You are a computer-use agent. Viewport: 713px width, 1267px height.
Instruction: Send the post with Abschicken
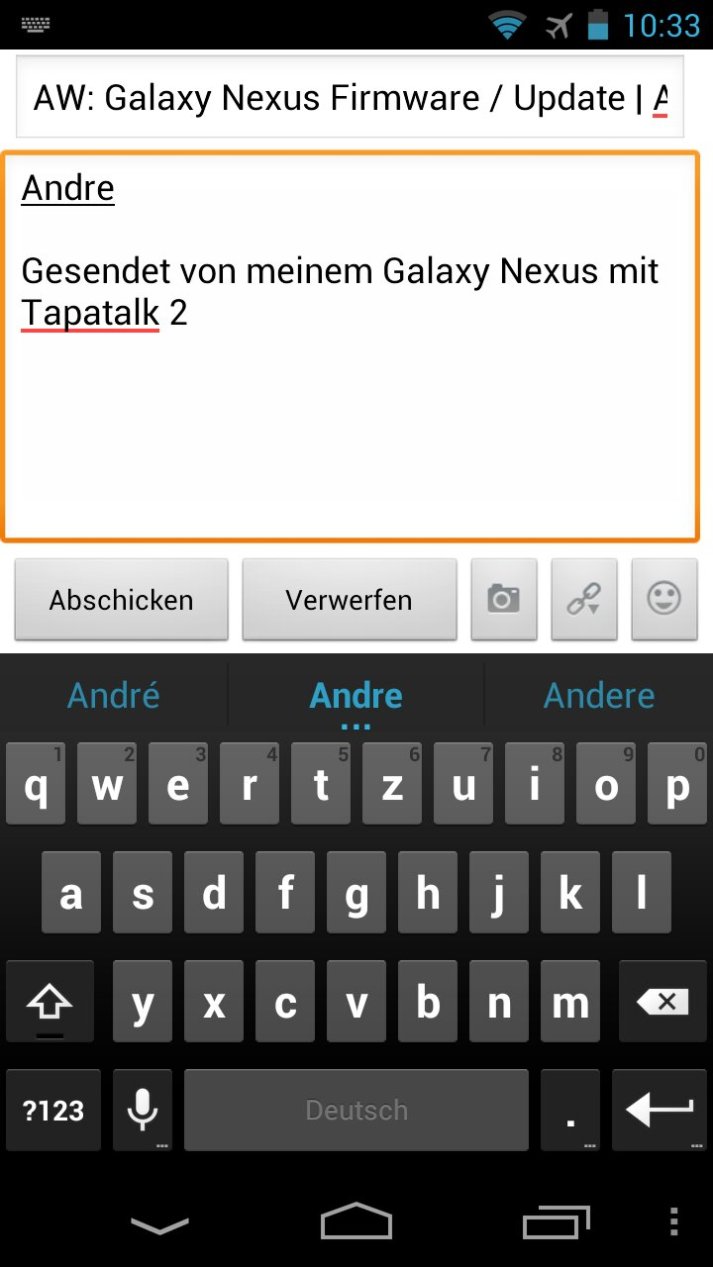click(121, 600)
